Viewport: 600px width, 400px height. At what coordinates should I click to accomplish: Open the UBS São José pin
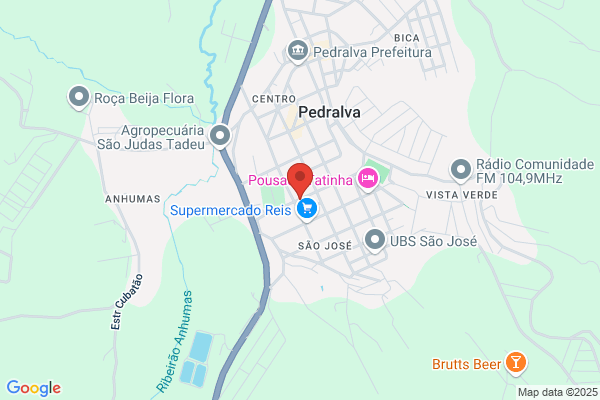coord(375,241)
